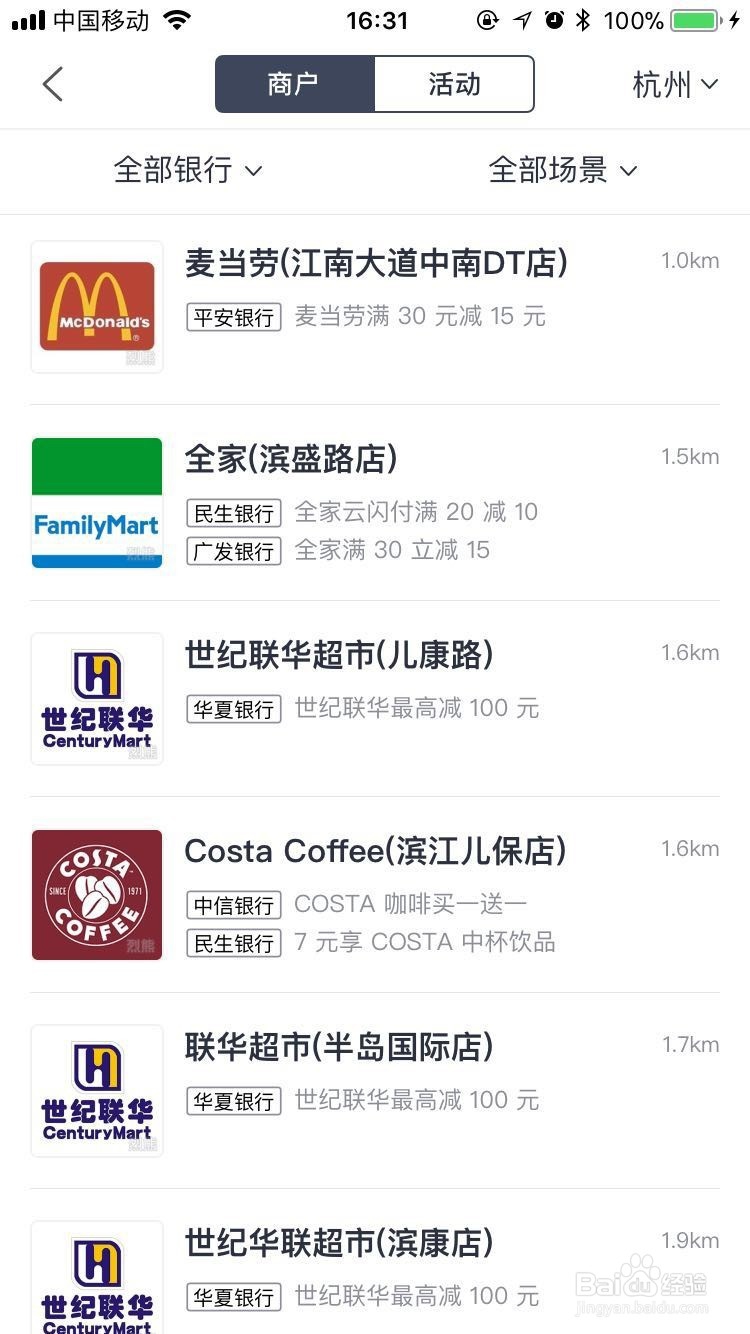Expand the 全部场景 filter
The width and height of the screenshot is (750, 1334).
point(563,170)
